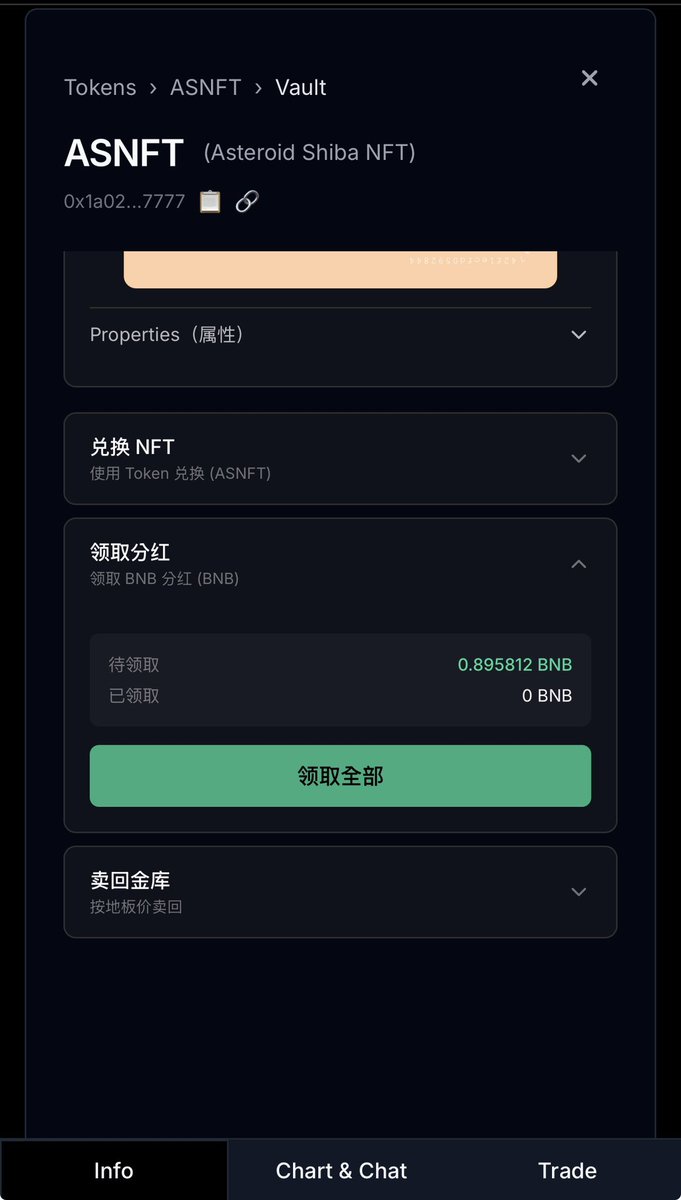Close the Vault panel
The height and width of the screenshot is (1200, 681).
(x=590, y=78)
